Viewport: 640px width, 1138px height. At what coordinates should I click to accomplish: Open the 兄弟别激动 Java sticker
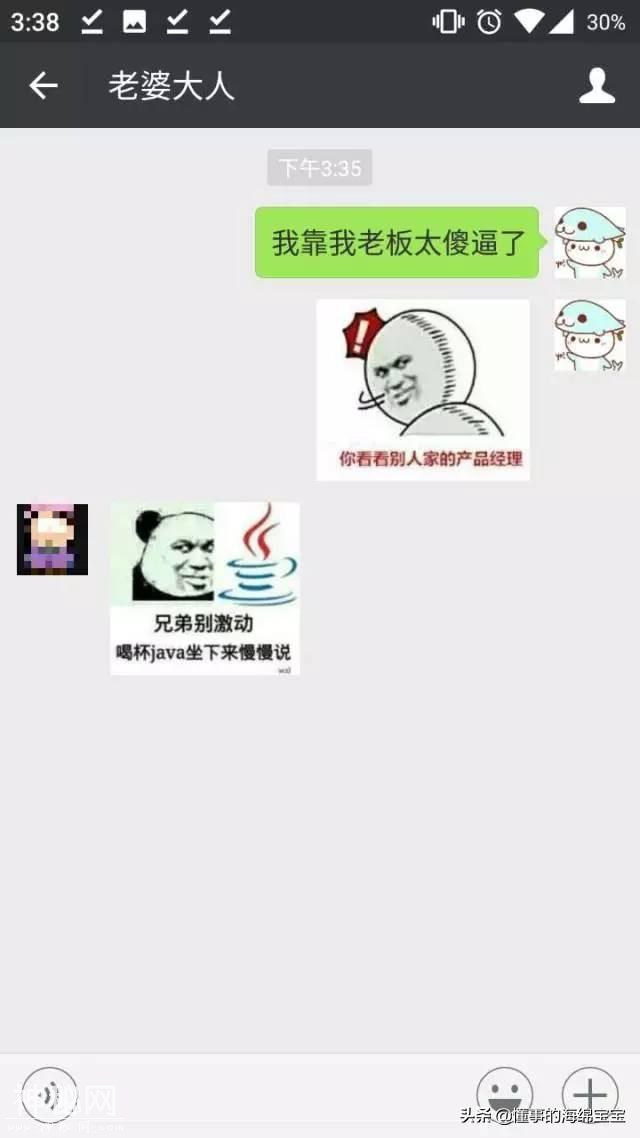[205, 588]
